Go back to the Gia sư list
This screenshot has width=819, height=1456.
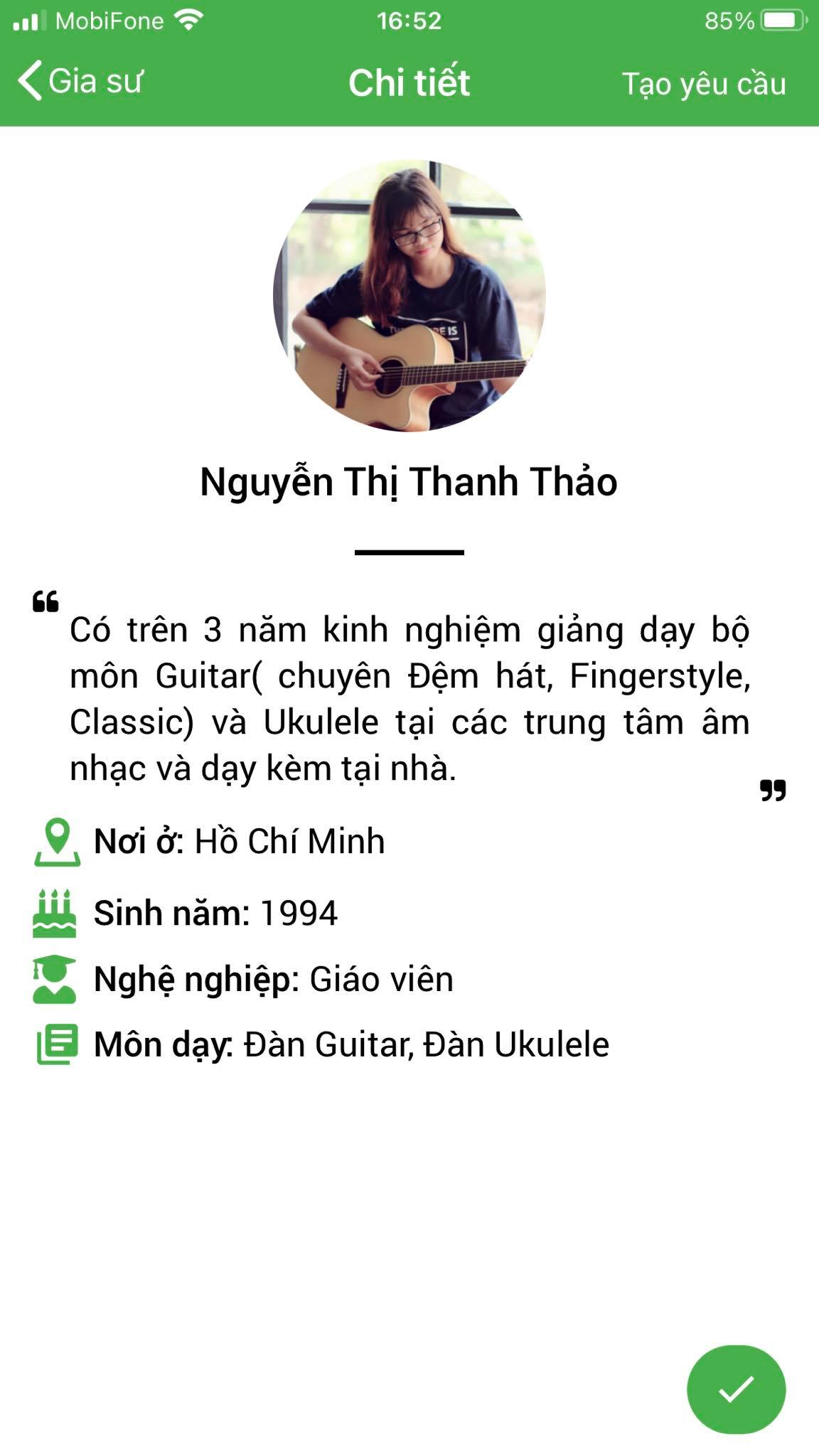[x=80, y=82]
